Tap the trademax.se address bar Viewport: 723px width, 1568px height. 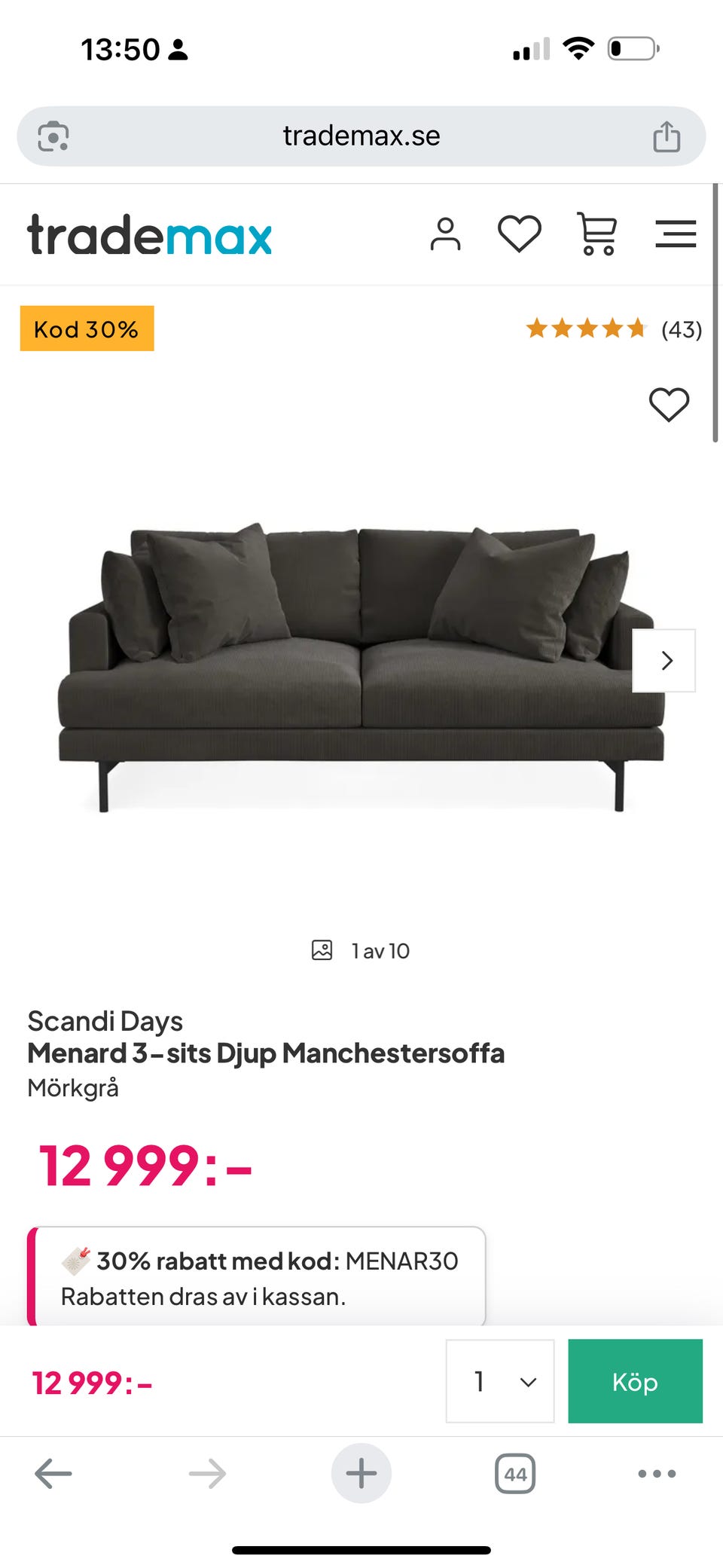coord(361,136)
